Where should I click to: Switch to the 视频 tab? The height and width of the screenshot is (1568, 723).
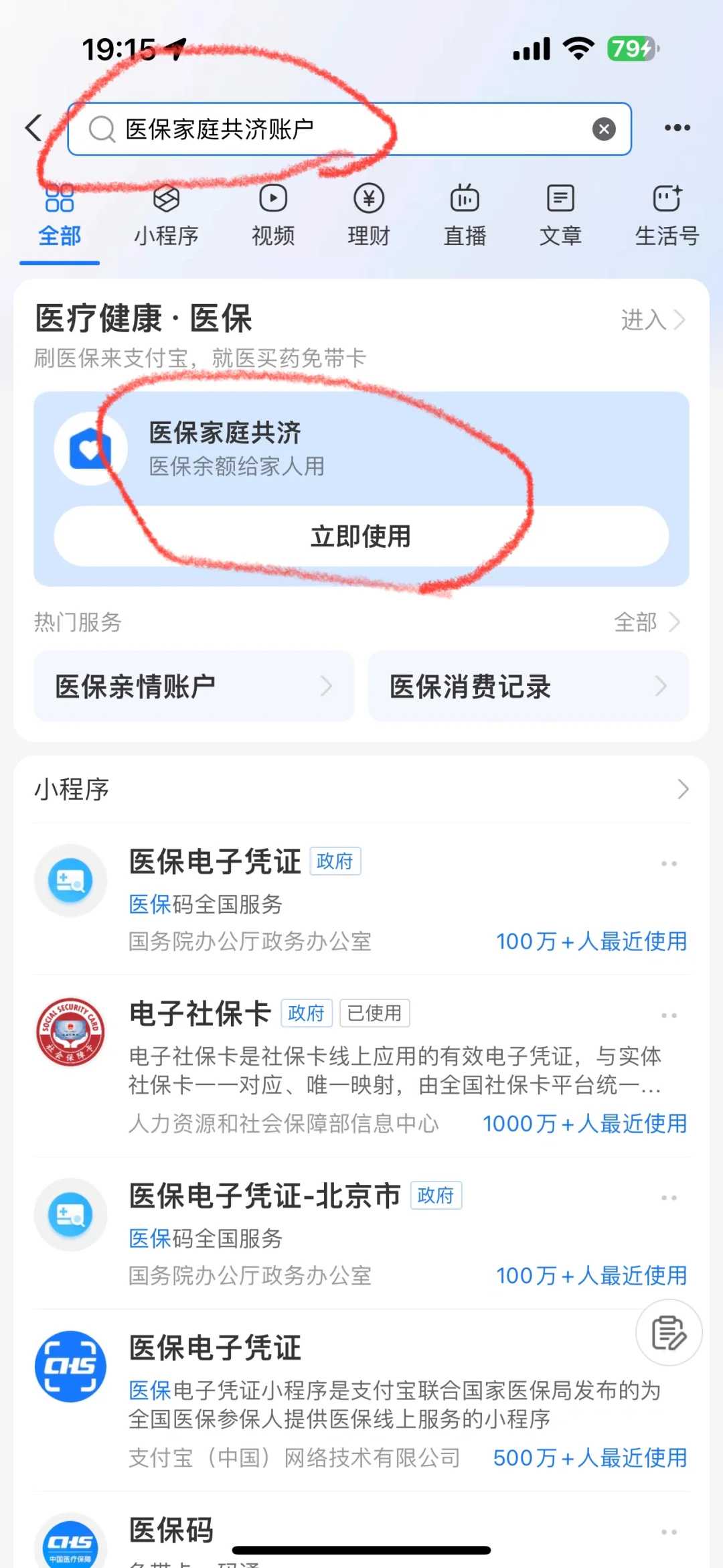[272, 214]
